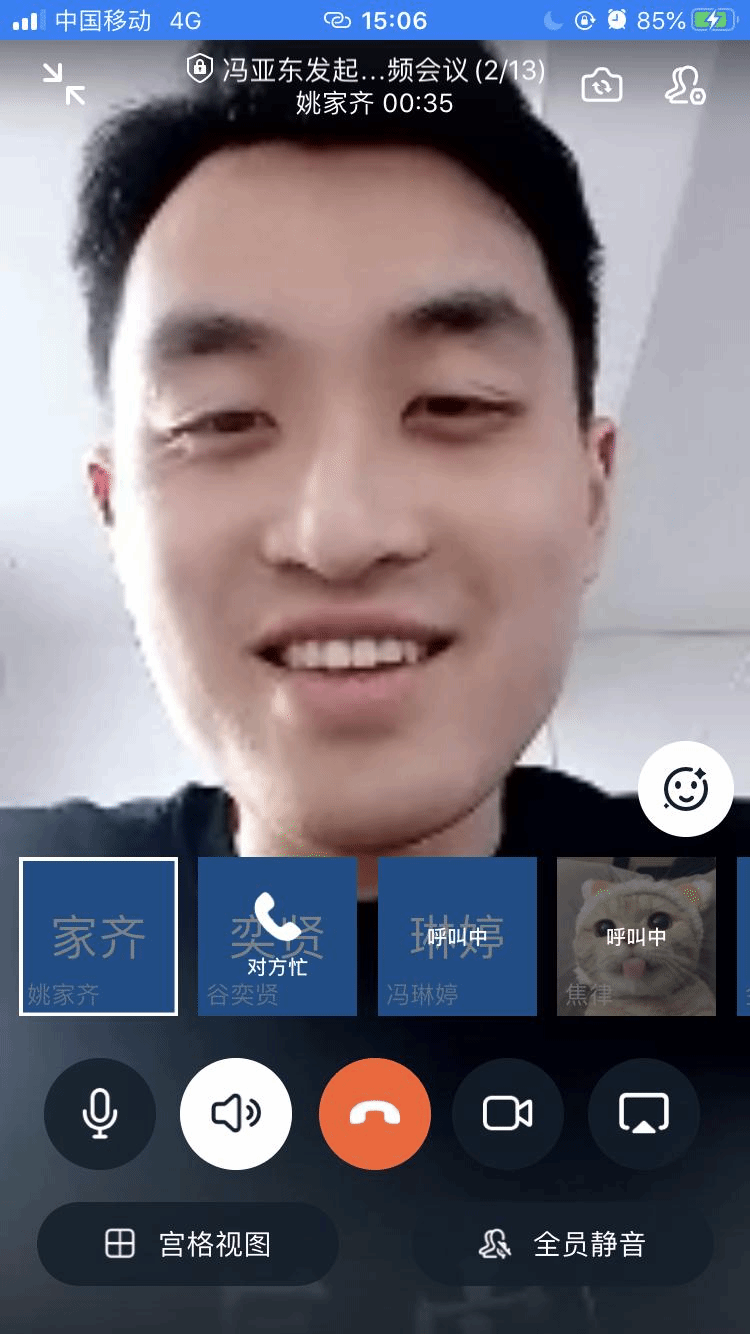Turn off the video camera

point(508,1114)
